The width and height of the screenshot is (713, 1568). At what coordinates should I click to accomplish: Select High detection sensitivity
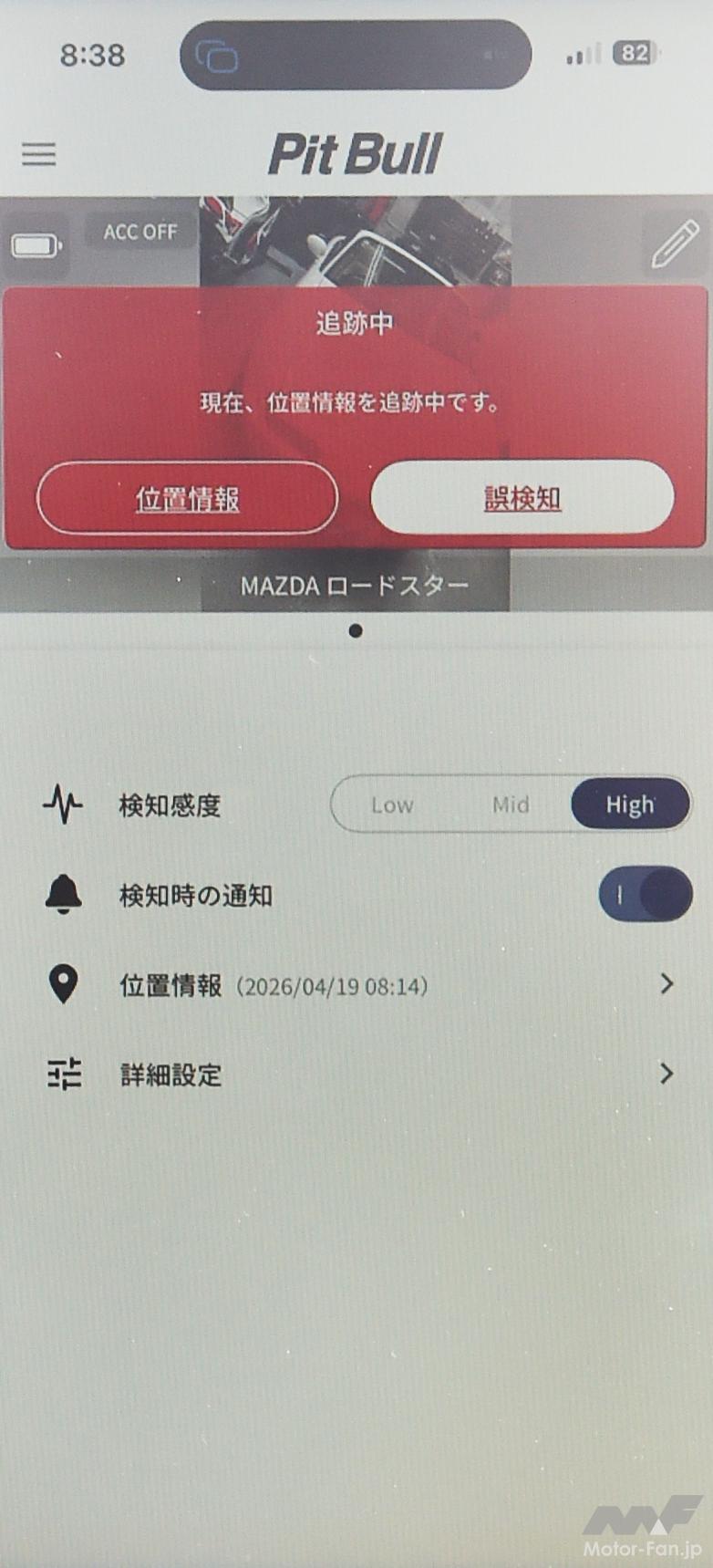click(x=630, y=805)
